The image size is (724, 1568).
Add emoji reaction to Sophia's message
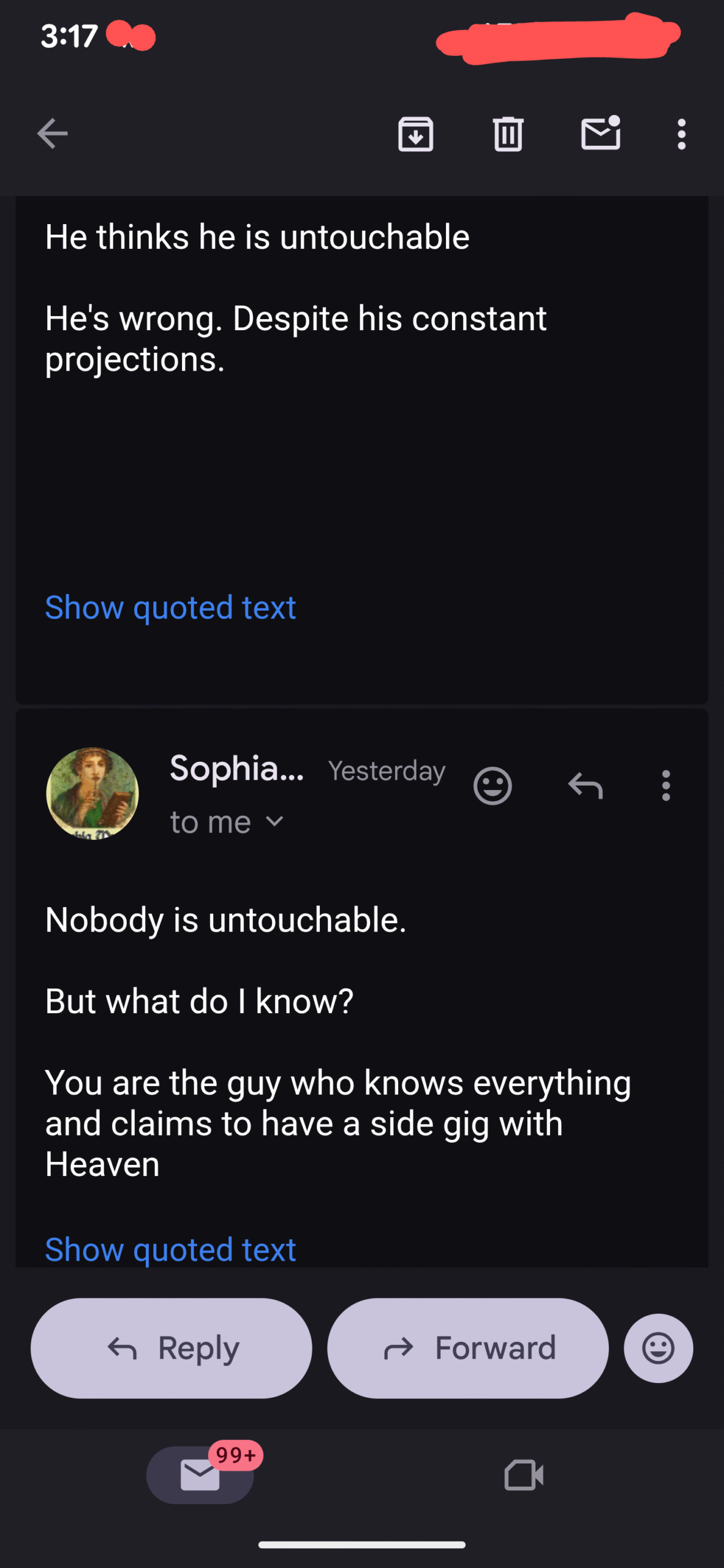point(492,786)
